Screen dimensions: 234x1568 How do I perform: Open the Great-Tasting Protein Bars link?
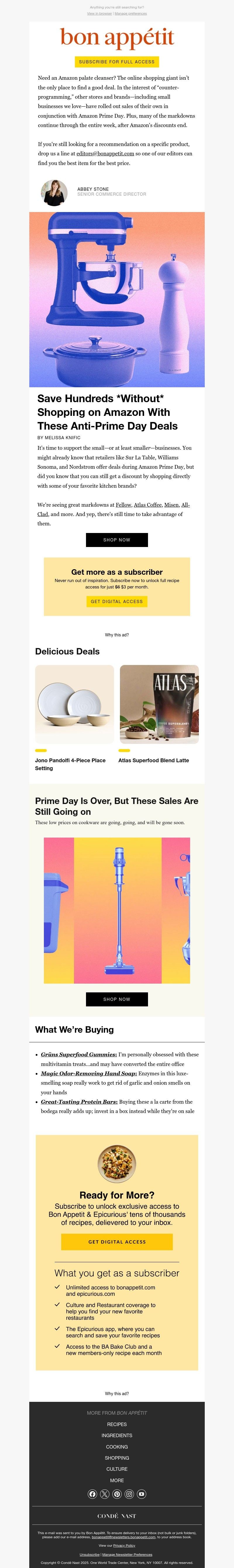tap(79, 1102)
